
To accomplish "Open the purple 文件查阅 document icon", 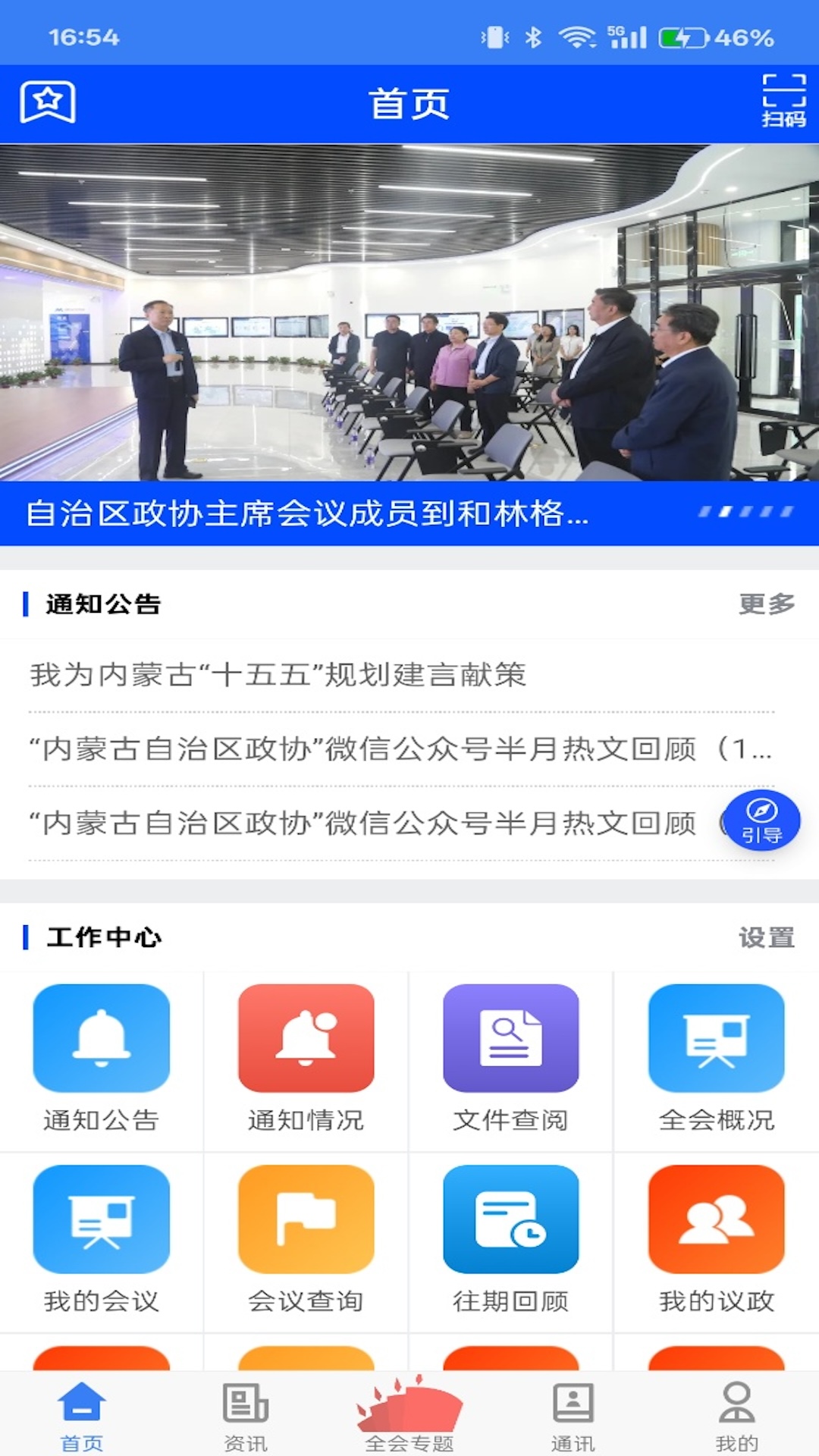I will click(x=510, y=1038).
